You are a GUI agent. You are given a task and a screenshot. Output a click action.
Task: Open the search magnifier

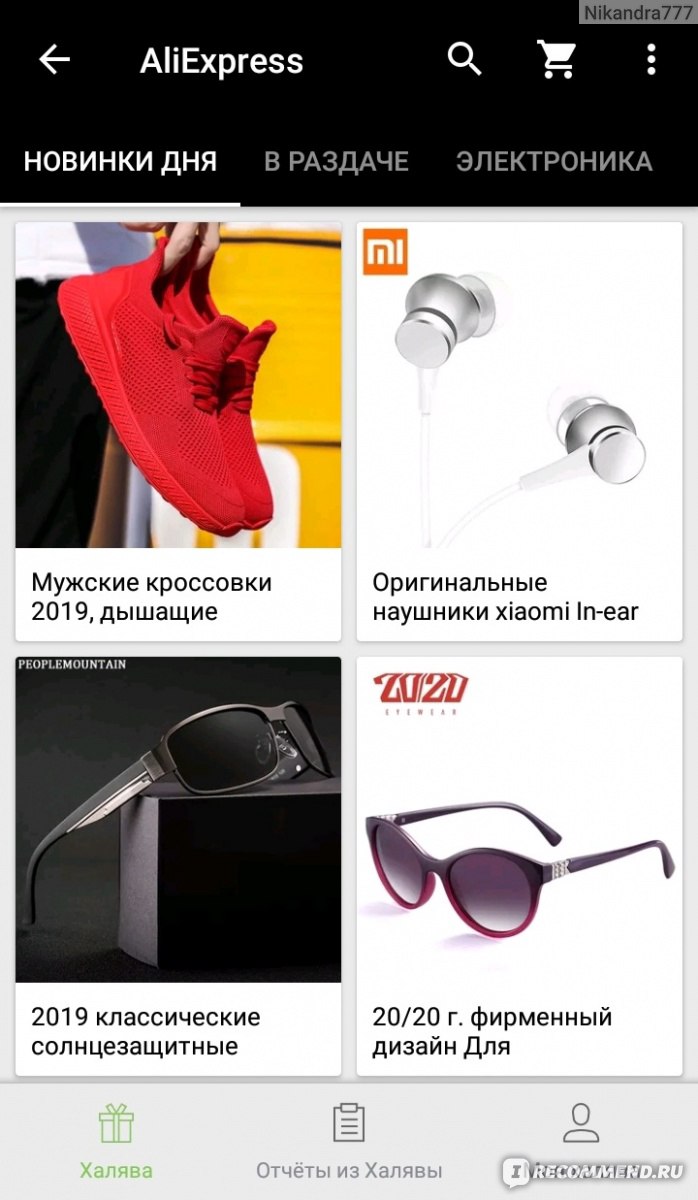465,60
